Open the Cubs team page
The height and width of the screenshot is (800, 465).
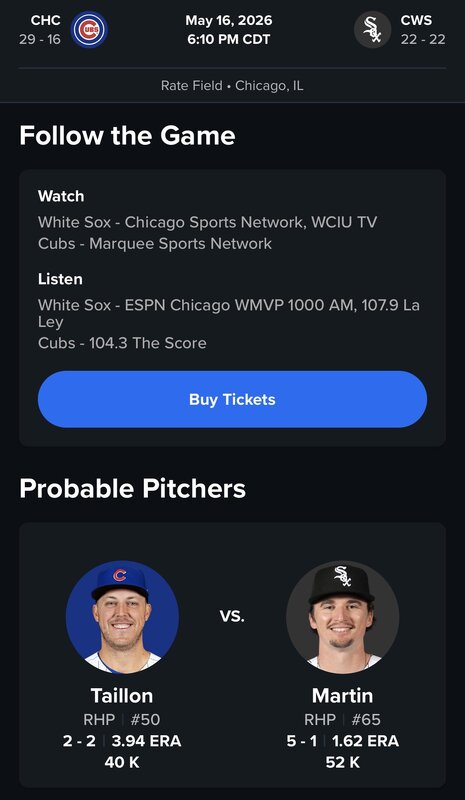point(89,30)
